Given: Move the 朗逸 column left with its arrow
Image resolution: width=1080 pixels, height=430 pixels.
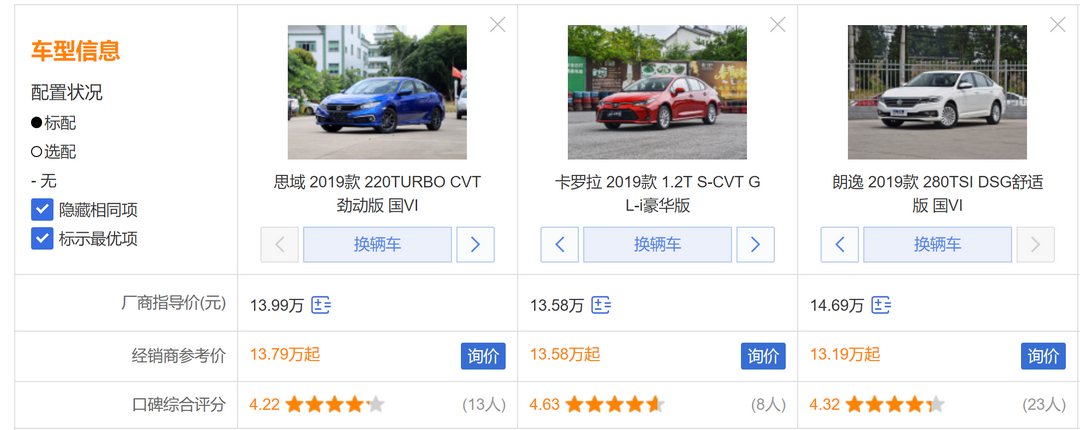Looking at the screenshot, I should pos(840,245).
